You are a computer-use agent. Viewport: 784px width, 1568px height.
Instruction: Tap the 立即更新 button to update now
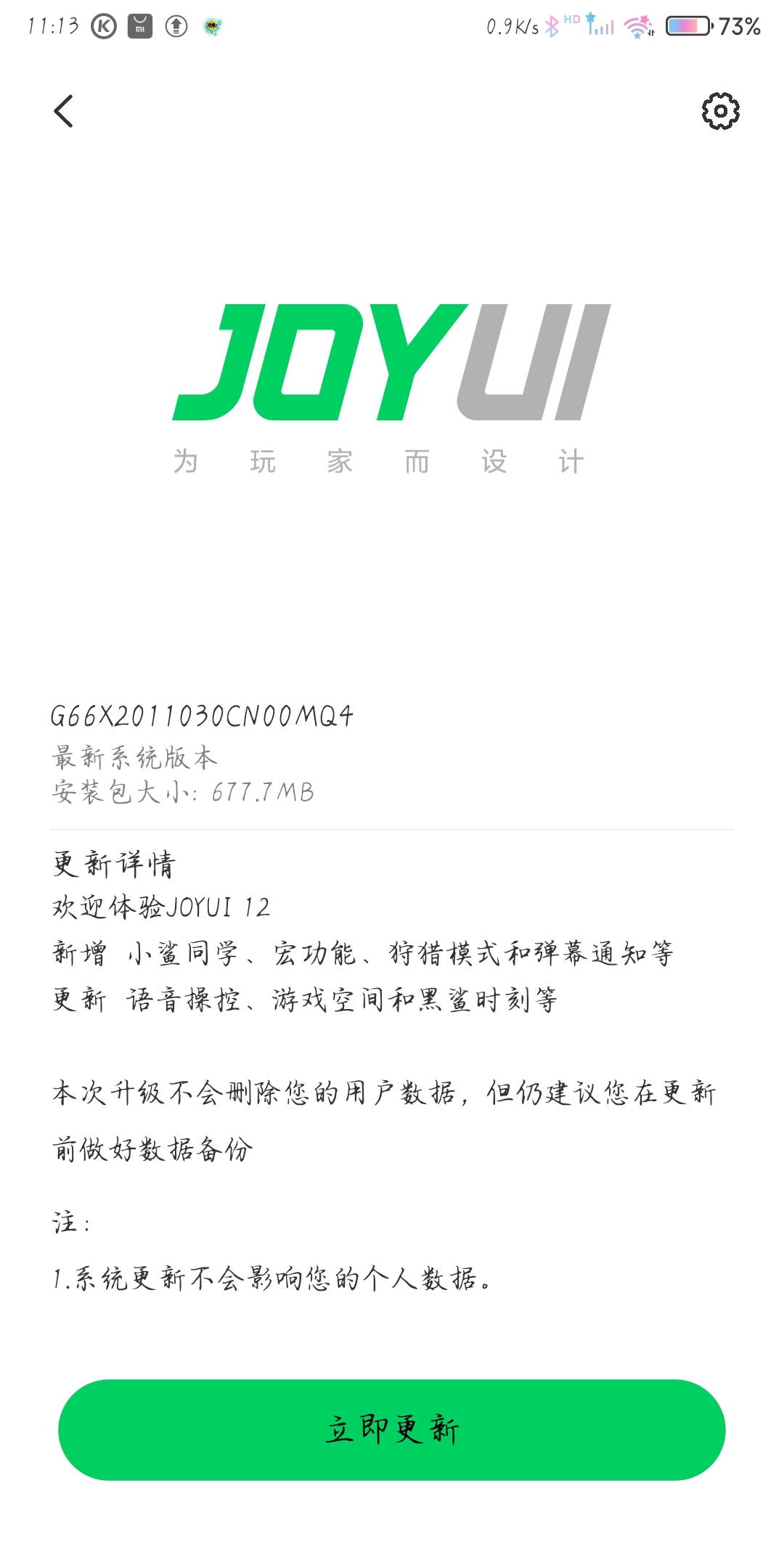point(392,1429)
